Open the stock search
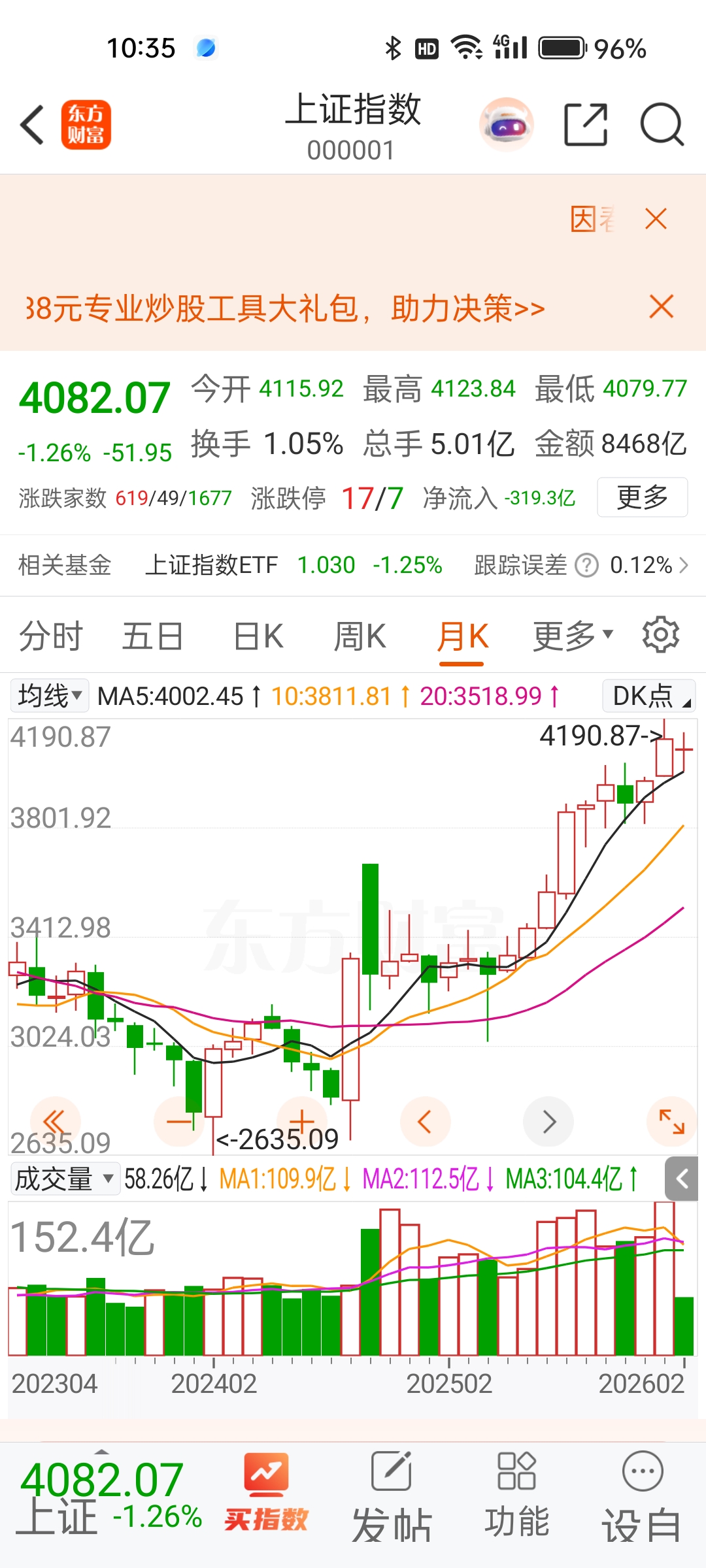This screenshot has width=706, height=1568. [x=662, y=124]
